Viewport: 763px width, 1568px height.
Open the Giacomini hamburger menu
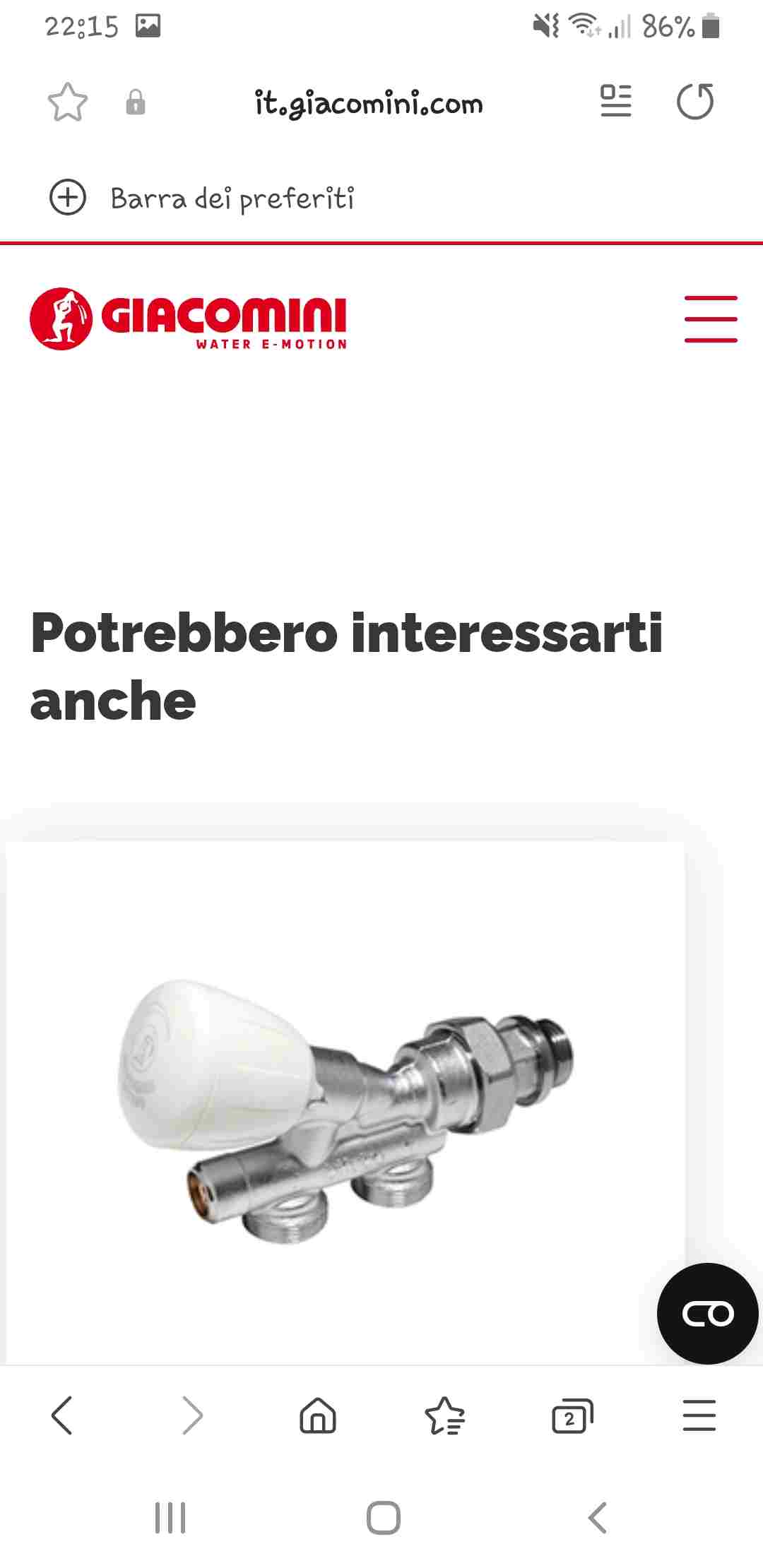point(711,319)
